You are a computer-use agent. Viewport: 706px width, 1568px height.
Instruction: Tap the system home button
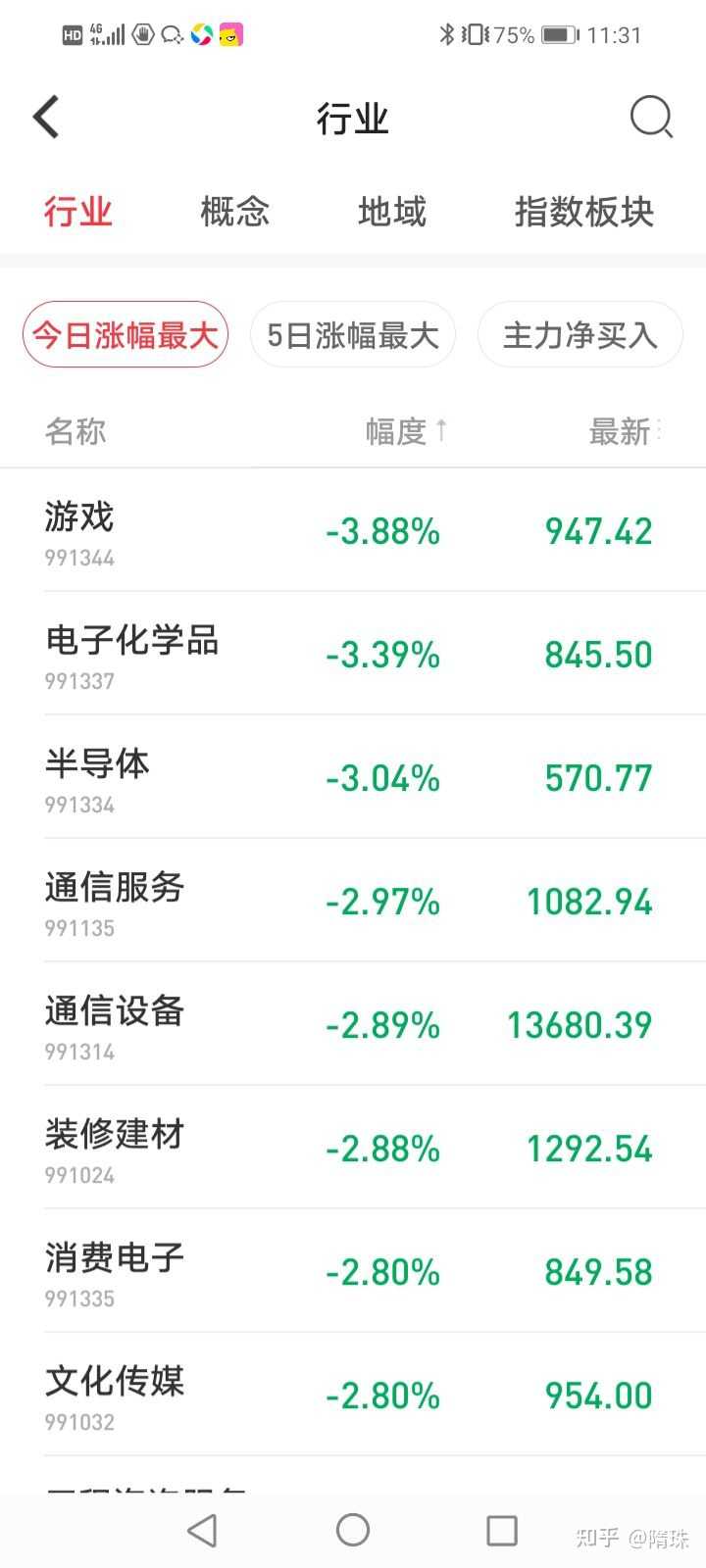click(353, 1530)
